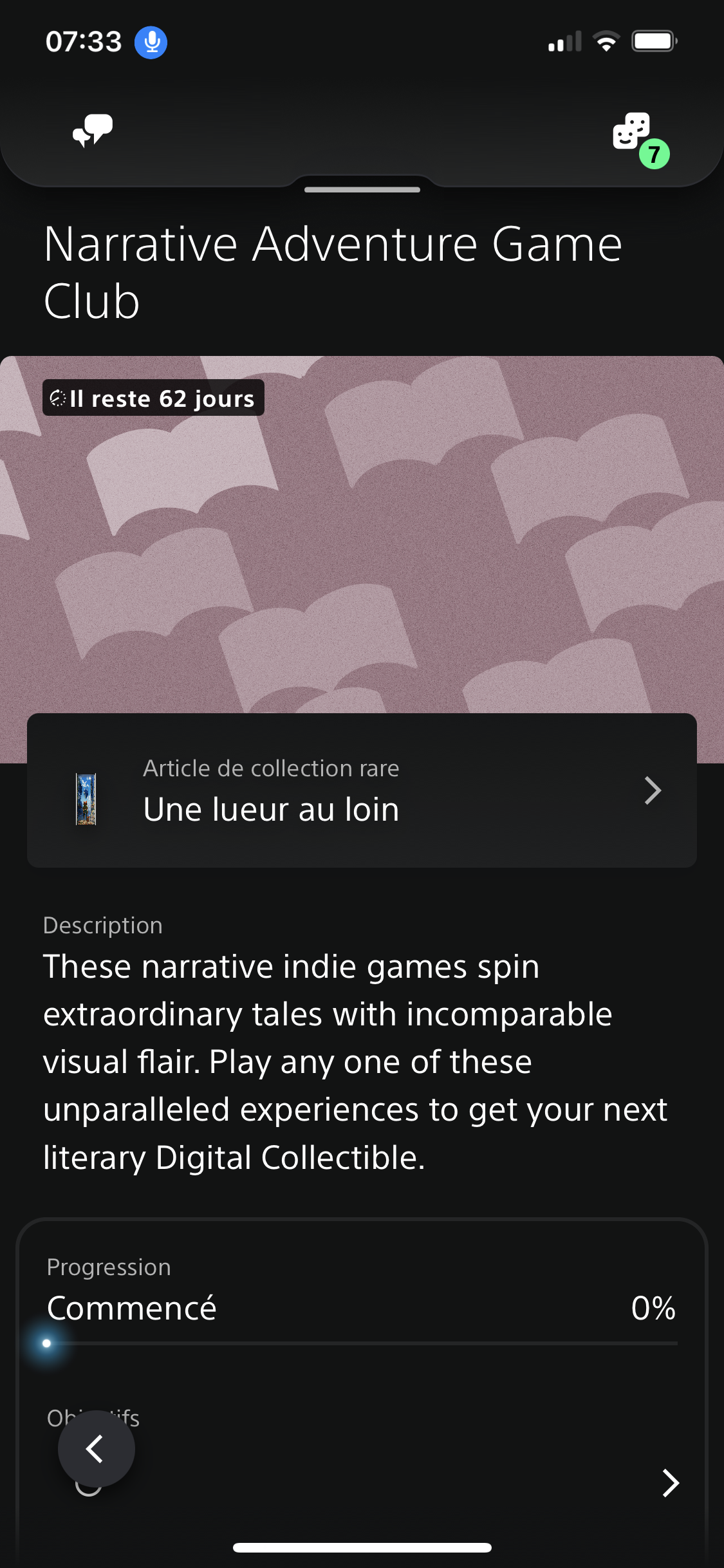This screenshot has width=724, height=1568.
Task: Open the Une lueur au loin collectible
Action: pos(362,790)
